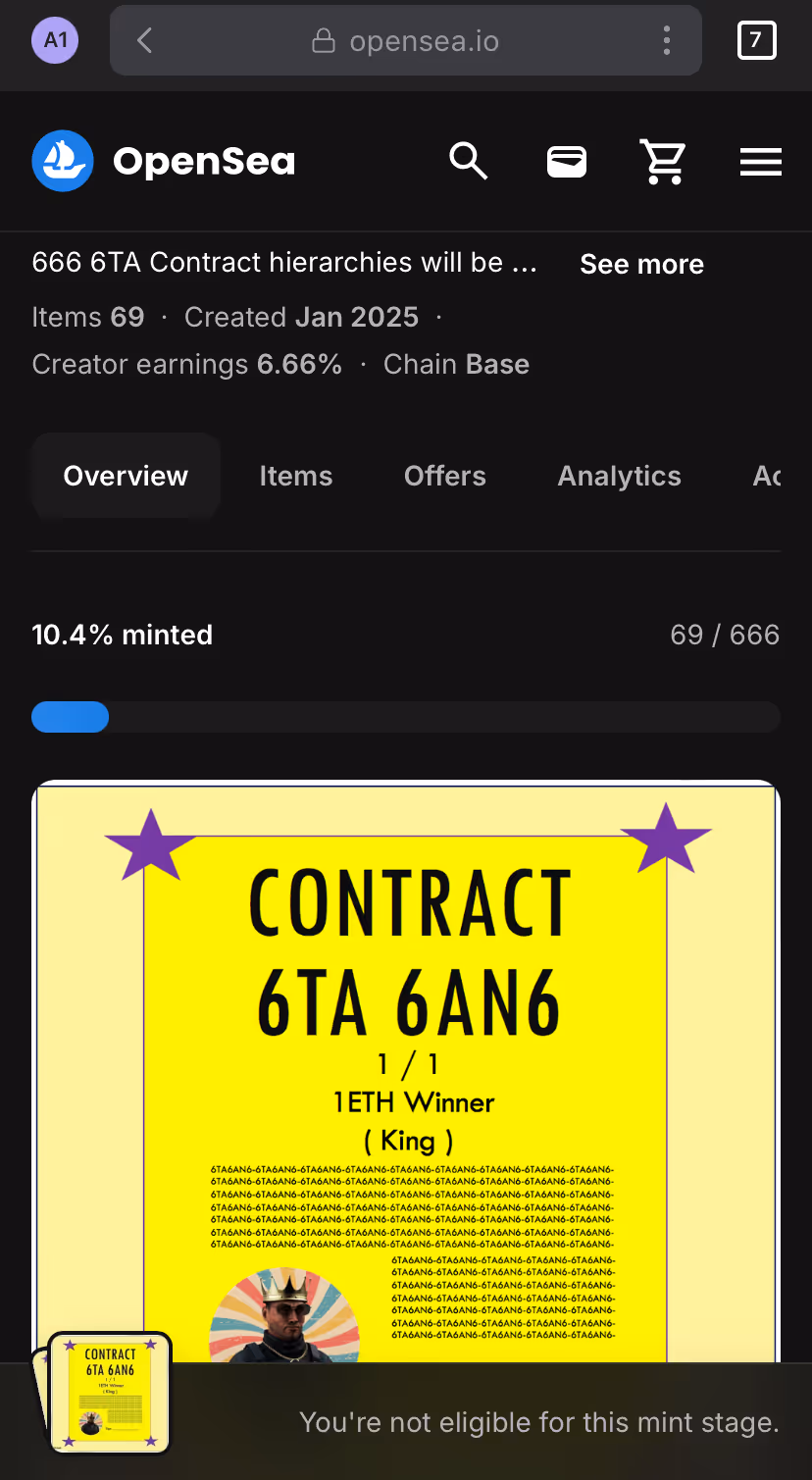Open the A1 profile avatar

click(x=55, y=40)
